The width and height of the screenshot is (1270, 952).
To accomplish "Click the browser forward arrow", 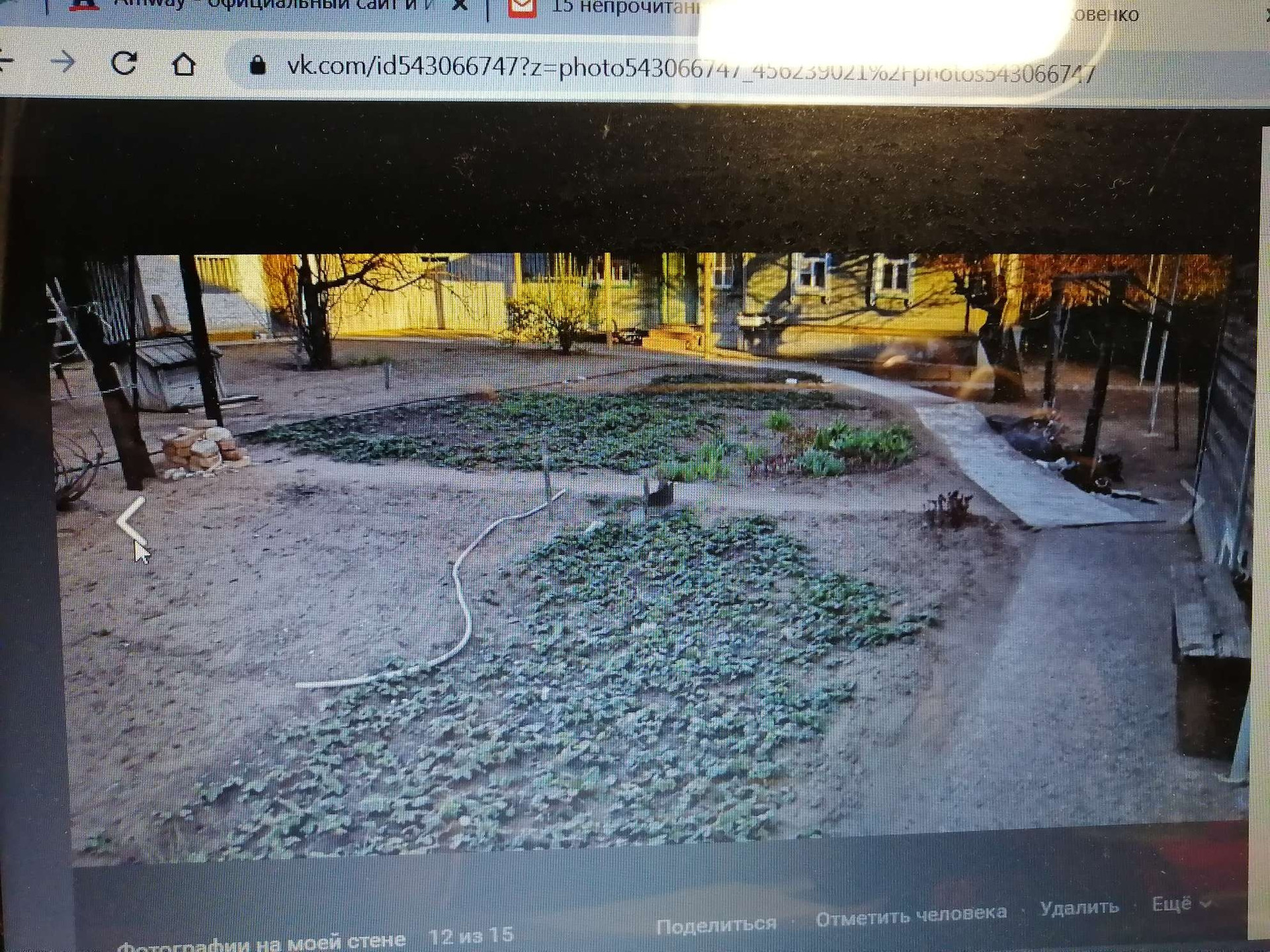I will (x=63, y=63).
